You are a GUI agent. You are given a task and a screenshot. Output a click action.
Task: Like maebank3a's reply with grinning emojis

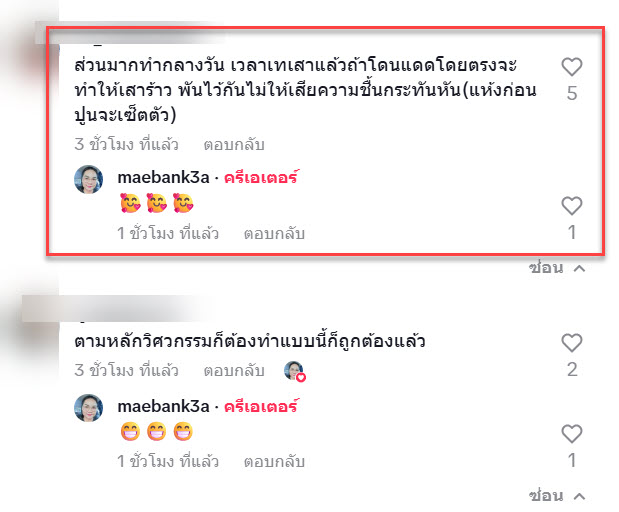pyautogui.click(x=571, y=434)
